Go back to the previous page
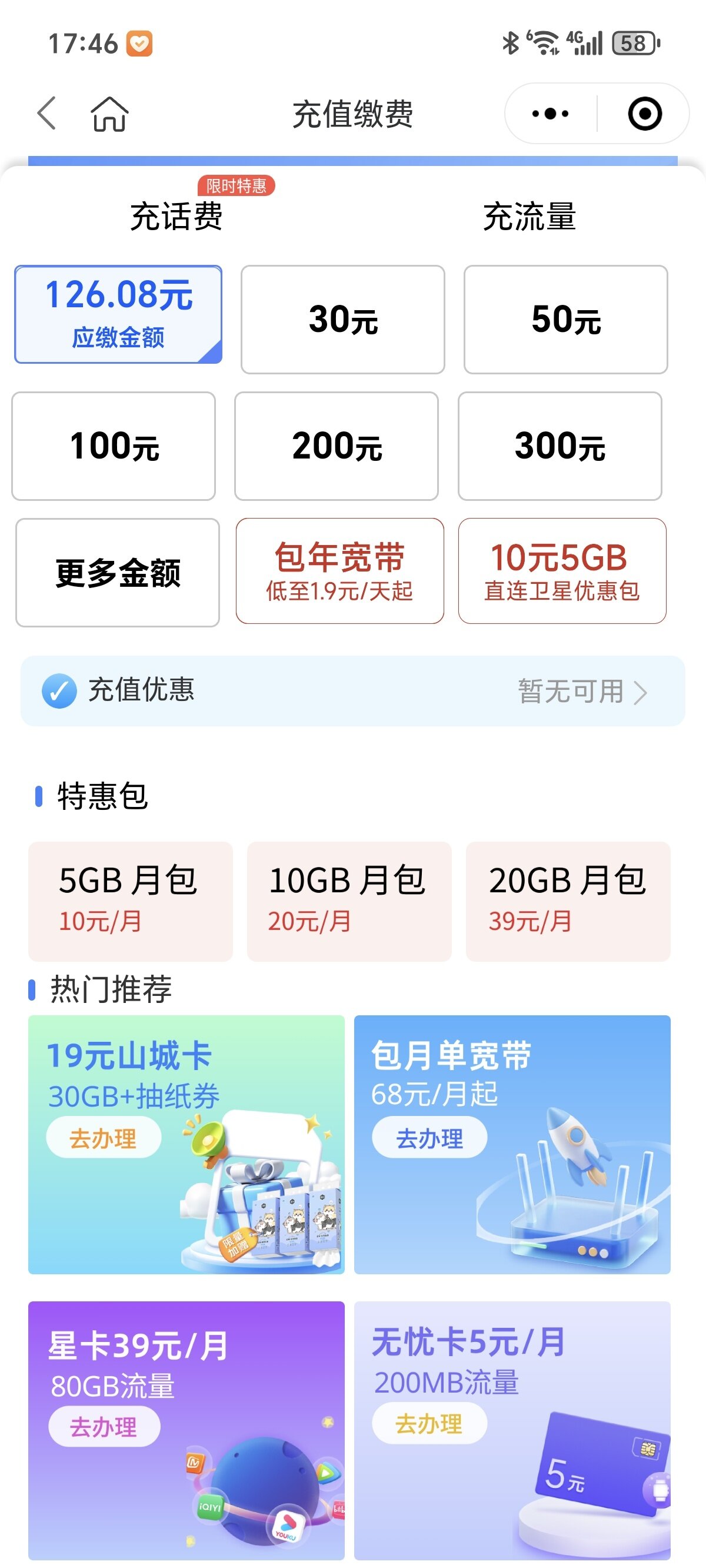The image size is (706, 1568). [x=47, y=113]
